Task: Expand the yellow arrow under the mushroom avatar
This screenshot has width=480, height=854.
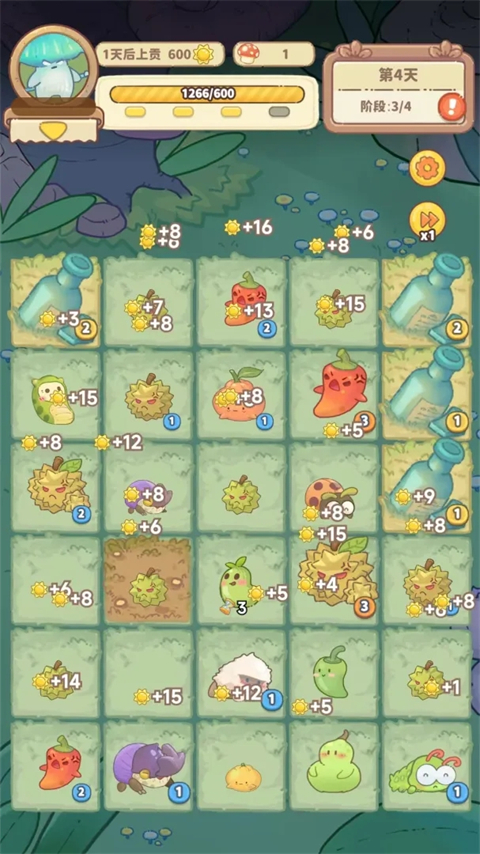Action: click(53, 130)
